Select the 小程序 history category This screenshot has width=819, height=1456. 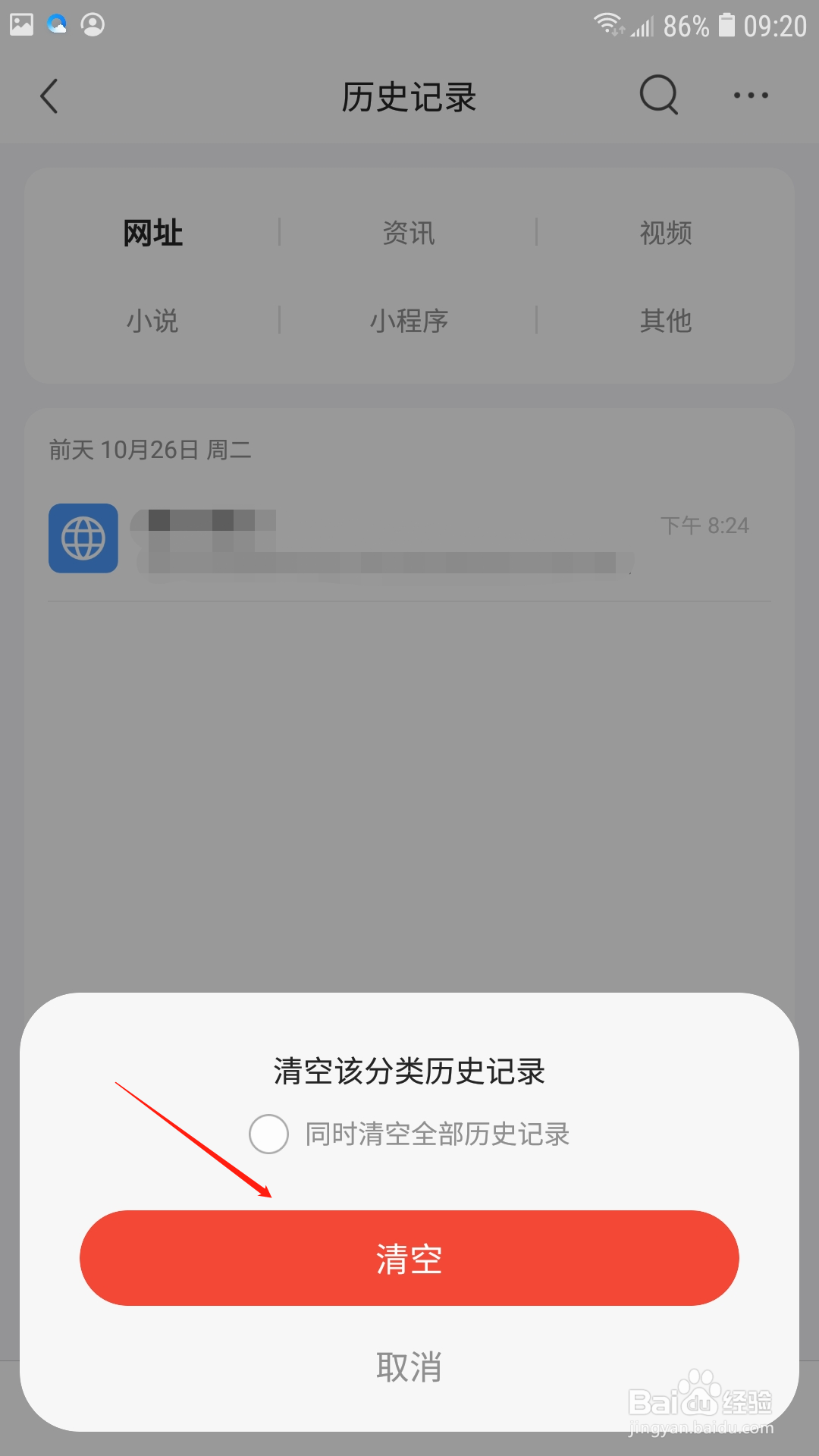(x=409, y=321)
